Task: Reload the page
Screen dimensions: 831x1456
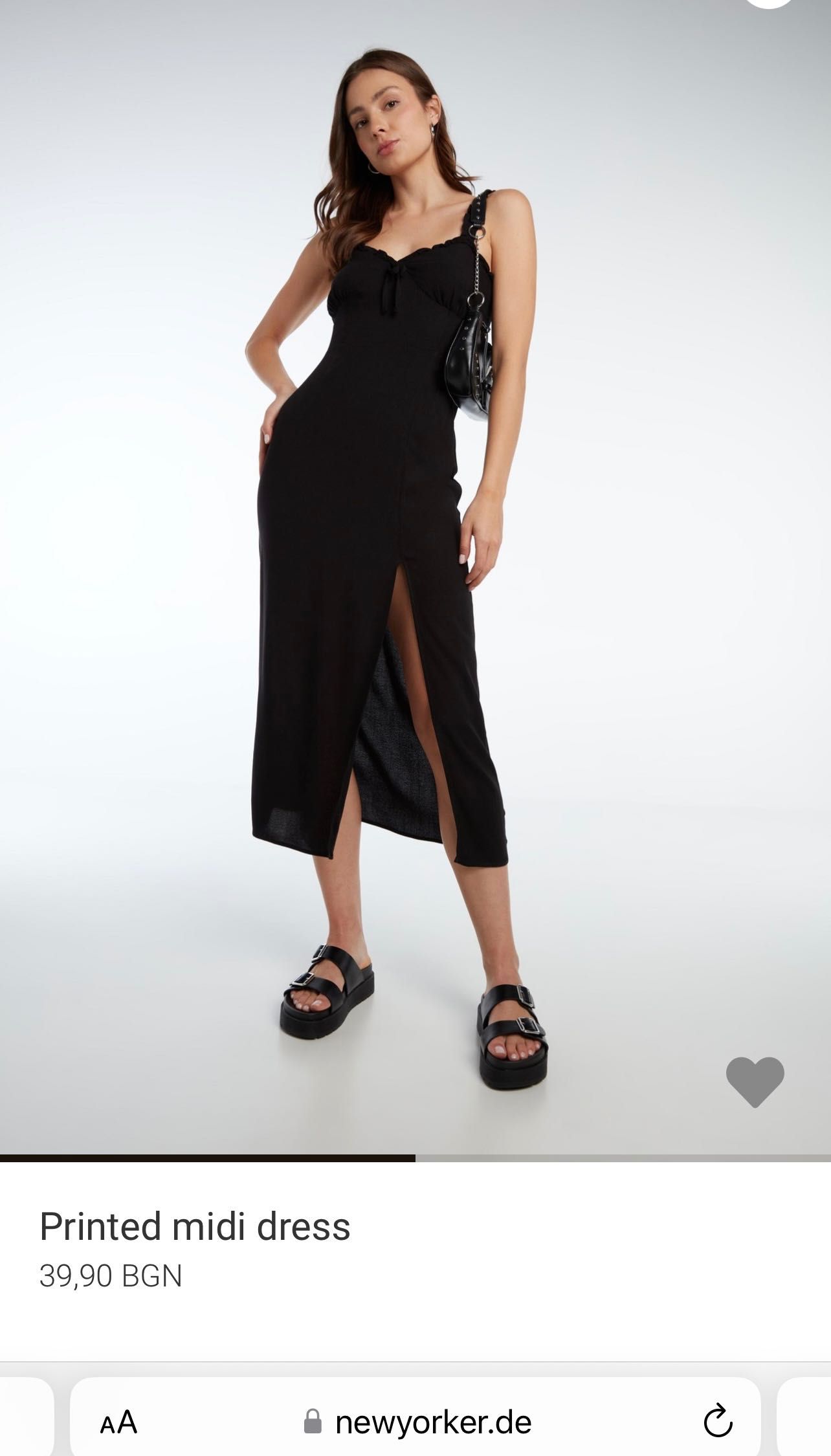Action: coord(717,1422)
